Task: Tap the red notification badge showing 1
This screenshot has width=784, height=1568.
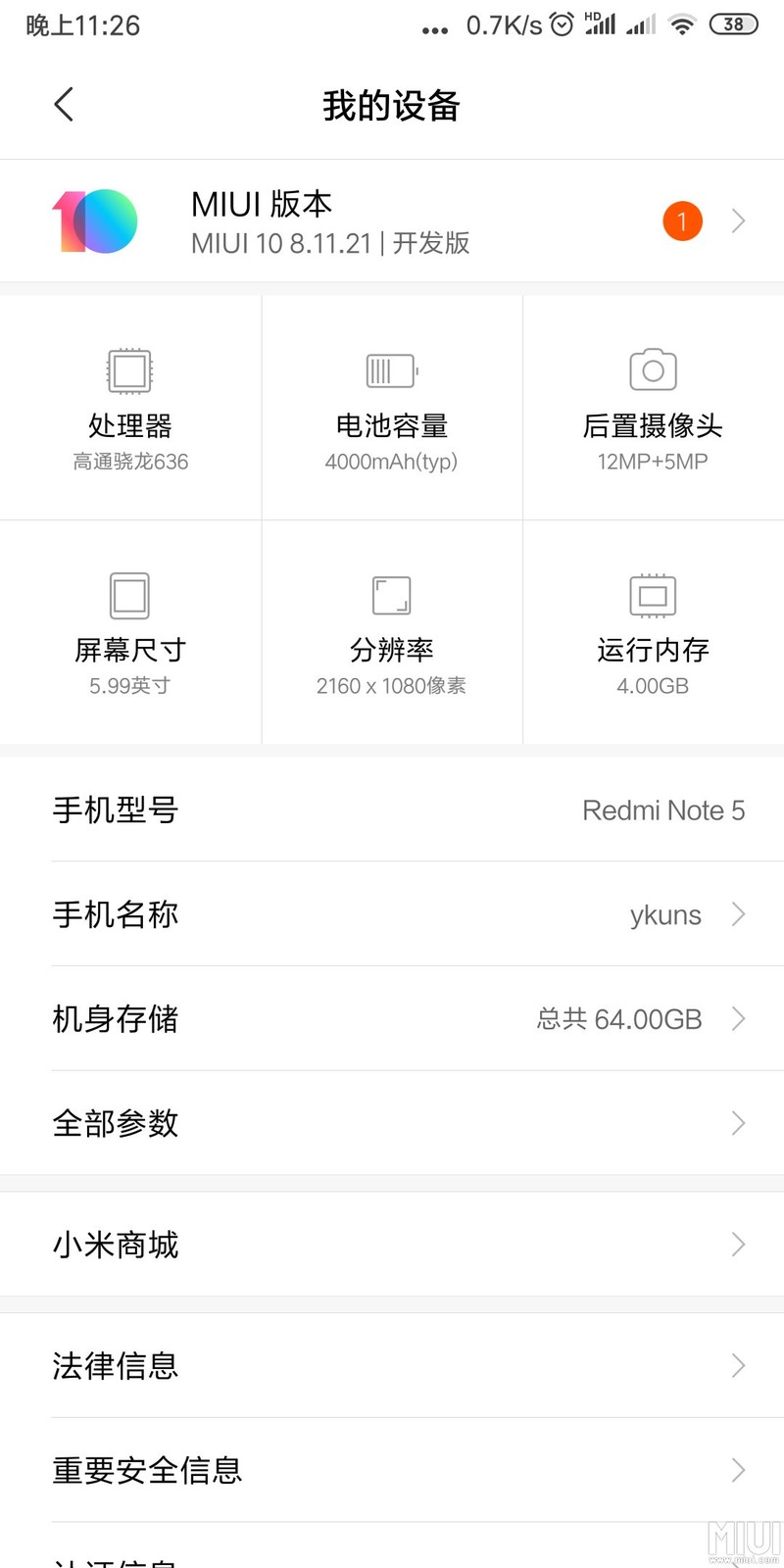Action: coord(682,221)
